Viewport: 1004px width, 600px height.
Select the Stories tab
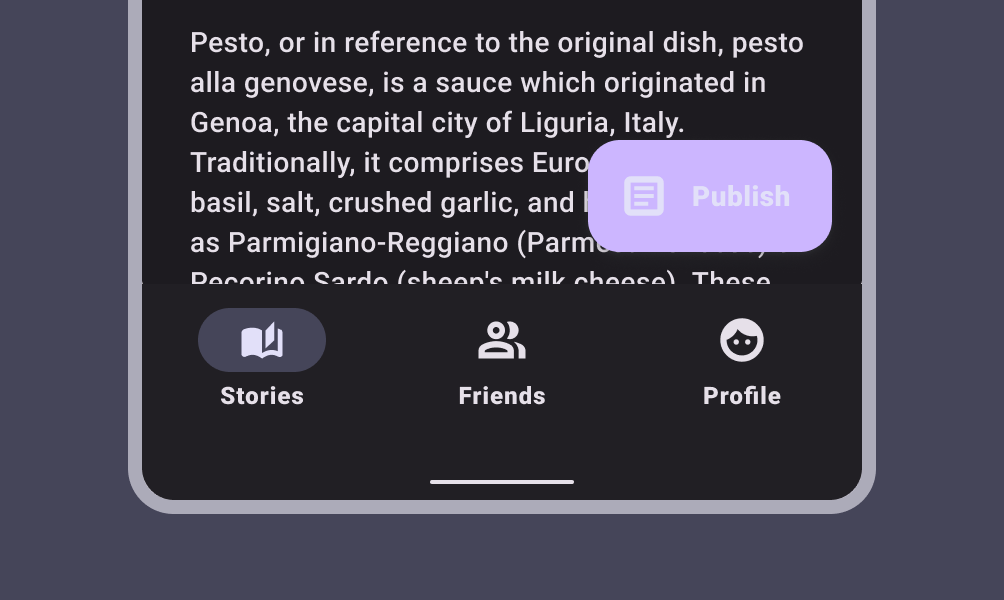[x=262, y=362]
